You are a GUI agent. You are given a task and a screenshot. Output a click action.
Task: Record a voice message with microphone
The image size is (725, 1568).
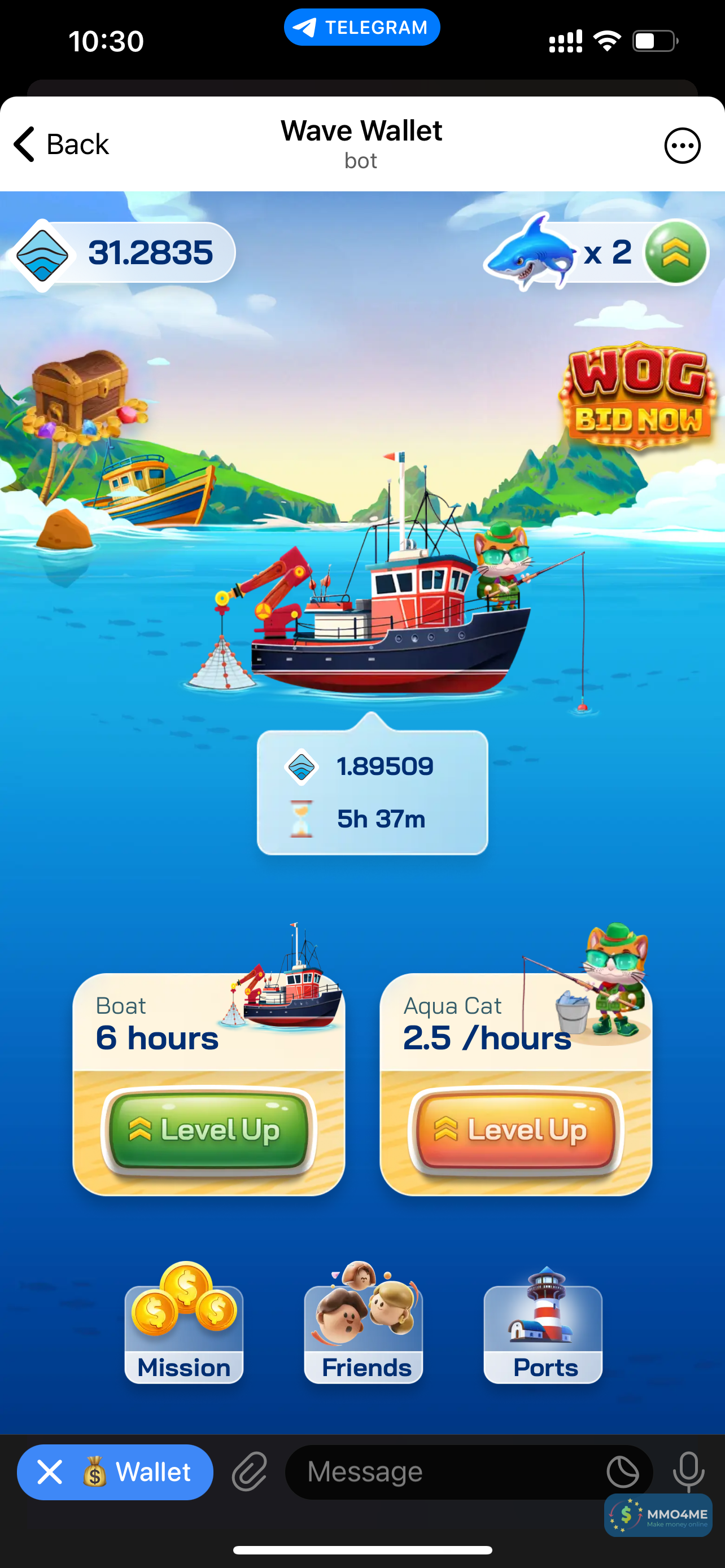[x=688, y=1473]
